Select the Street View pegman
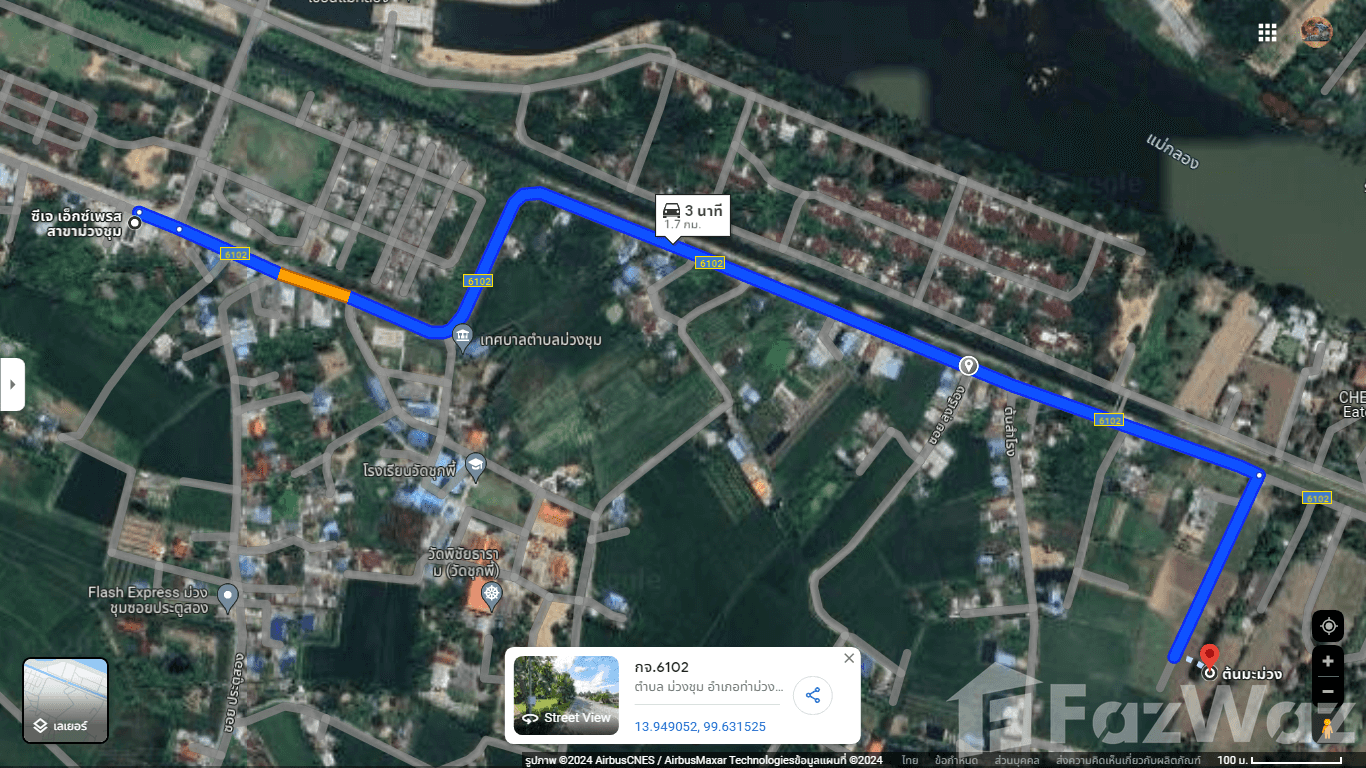 (x=1327, y=728)
